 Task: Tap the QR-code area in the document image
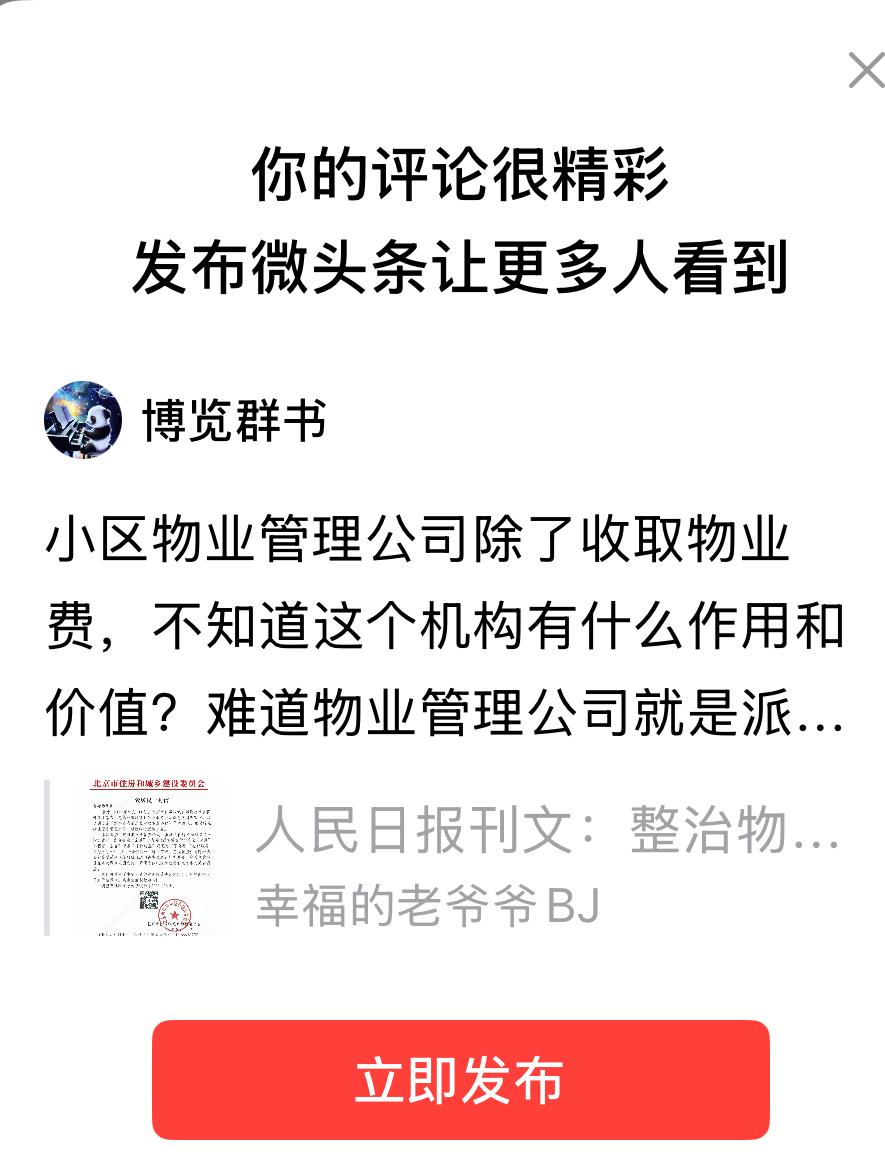pos(149,901)
